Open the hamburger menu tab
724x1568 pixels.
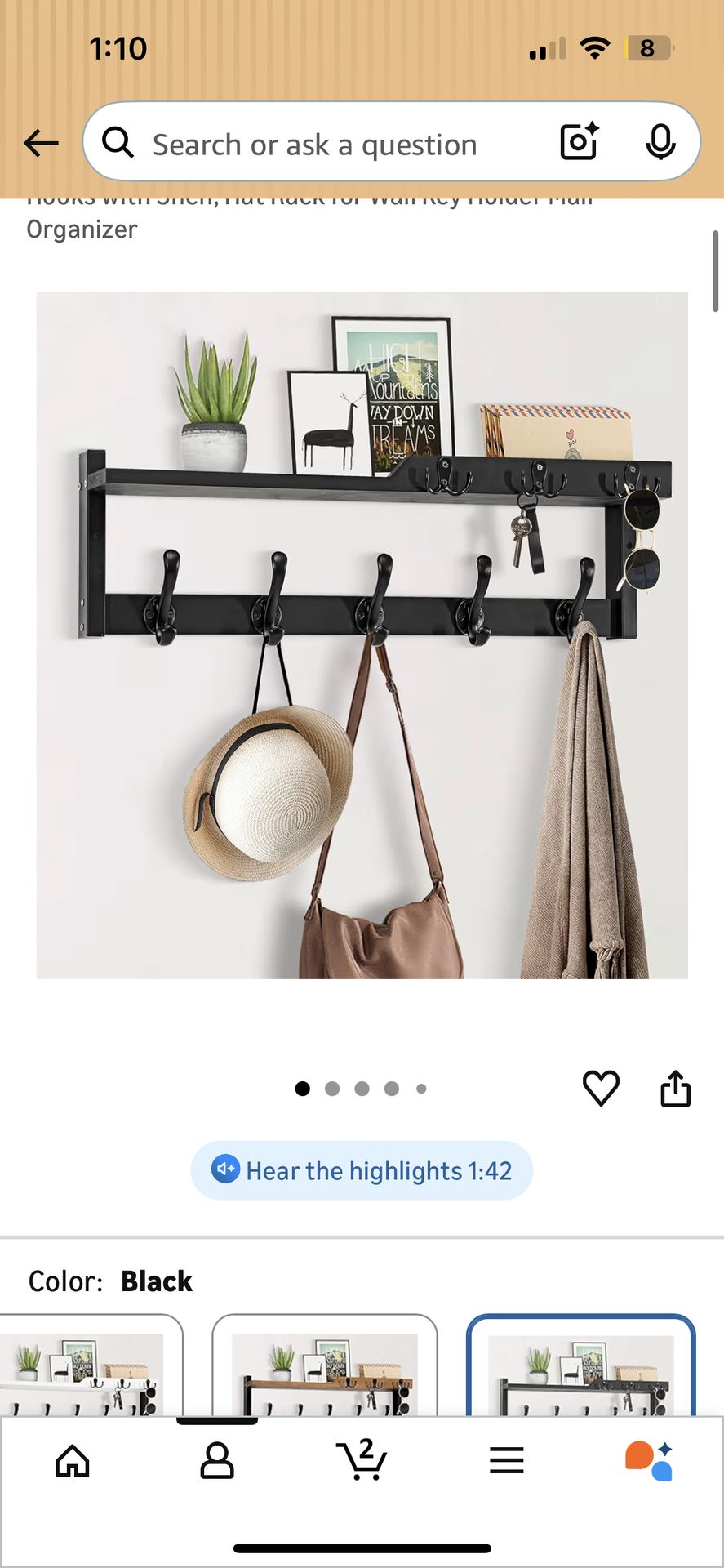click(507, 1460)
